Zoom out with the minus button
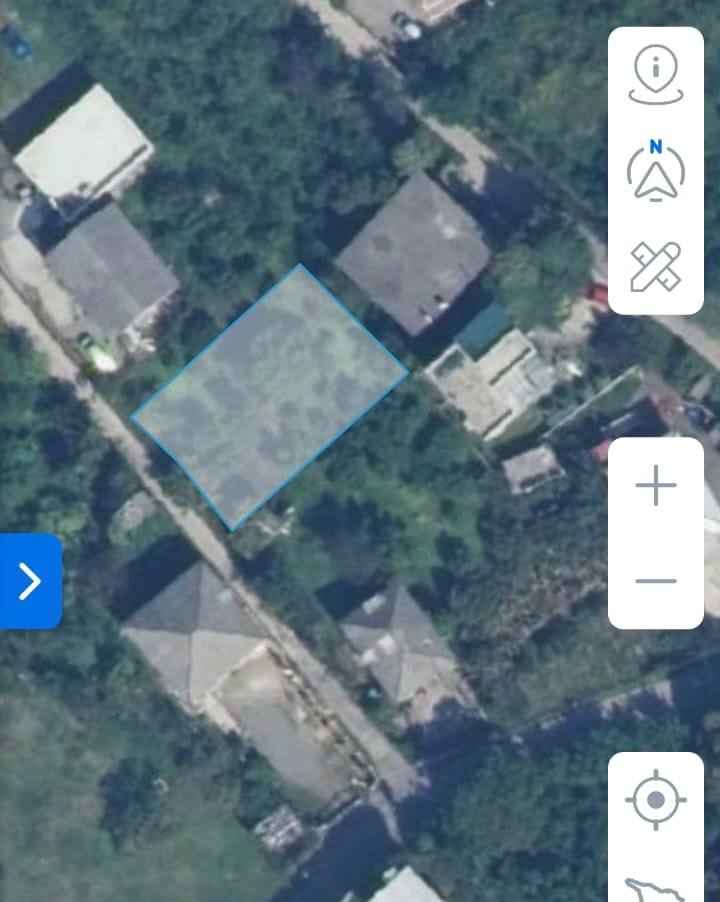The width and height of the screenshot is (720, 902). point(656,581)
